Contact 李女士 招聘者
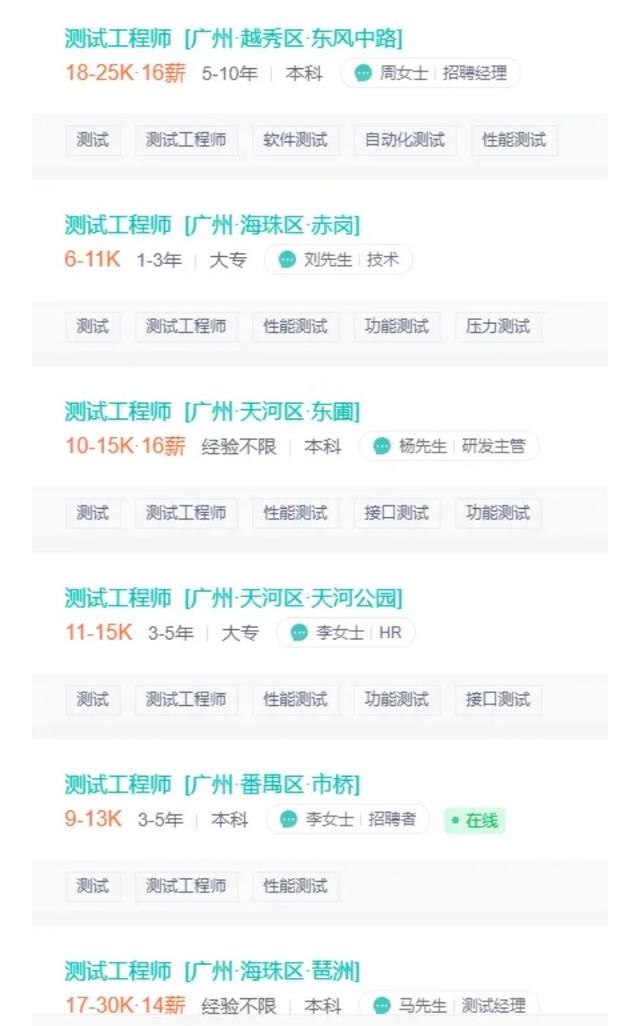The image size is (640, 1026). pos(347,820)
